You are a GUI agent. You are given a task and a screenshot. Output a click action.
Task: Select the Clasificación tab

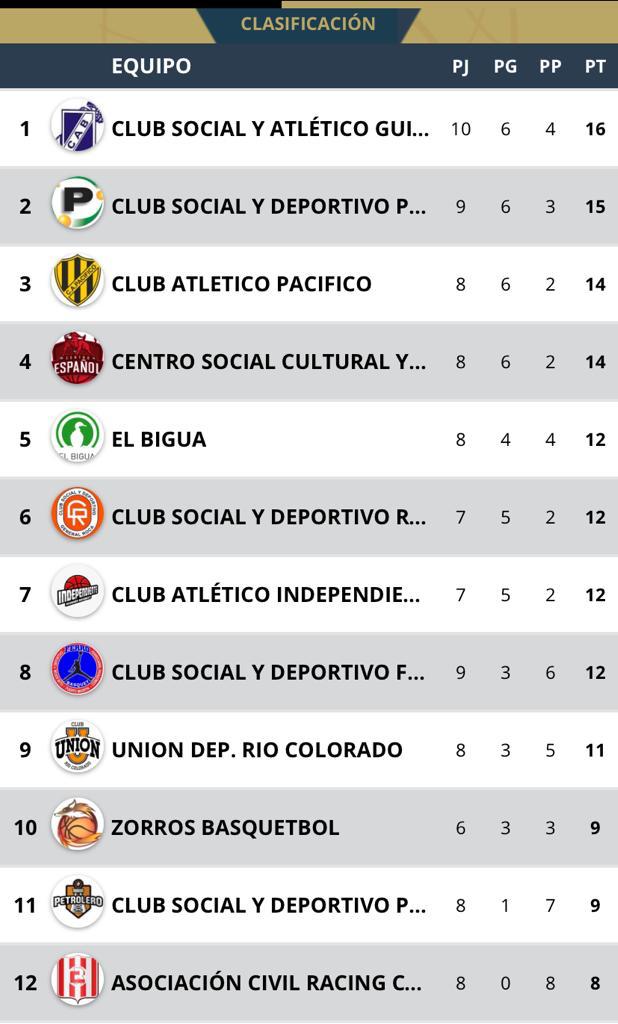point(308,23)
